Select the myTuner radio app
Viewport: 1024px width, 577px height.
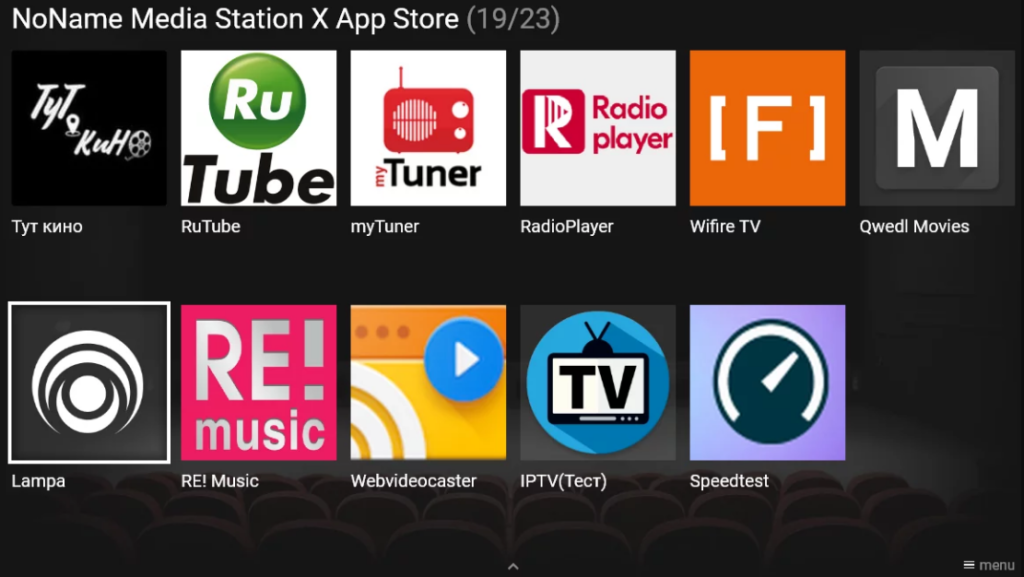point(428,128)
